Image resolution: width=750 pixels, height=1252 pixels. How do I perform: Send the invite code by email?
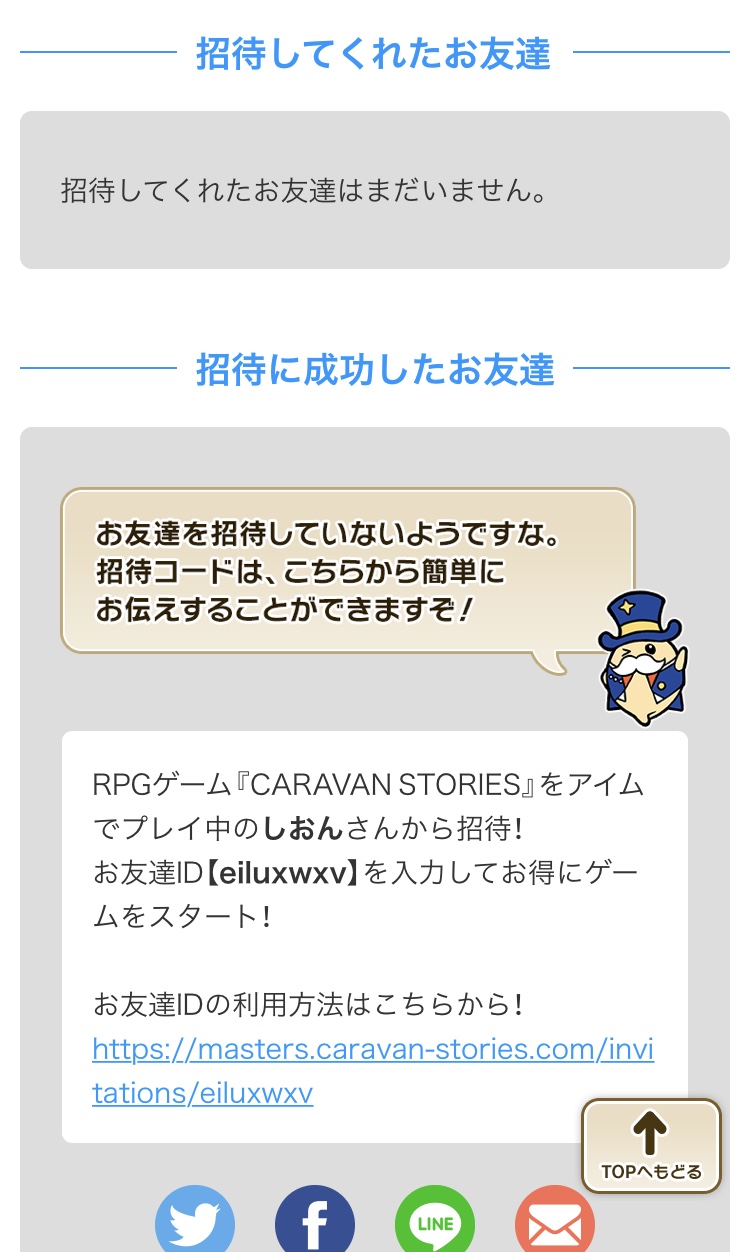tap(555, 1222)
